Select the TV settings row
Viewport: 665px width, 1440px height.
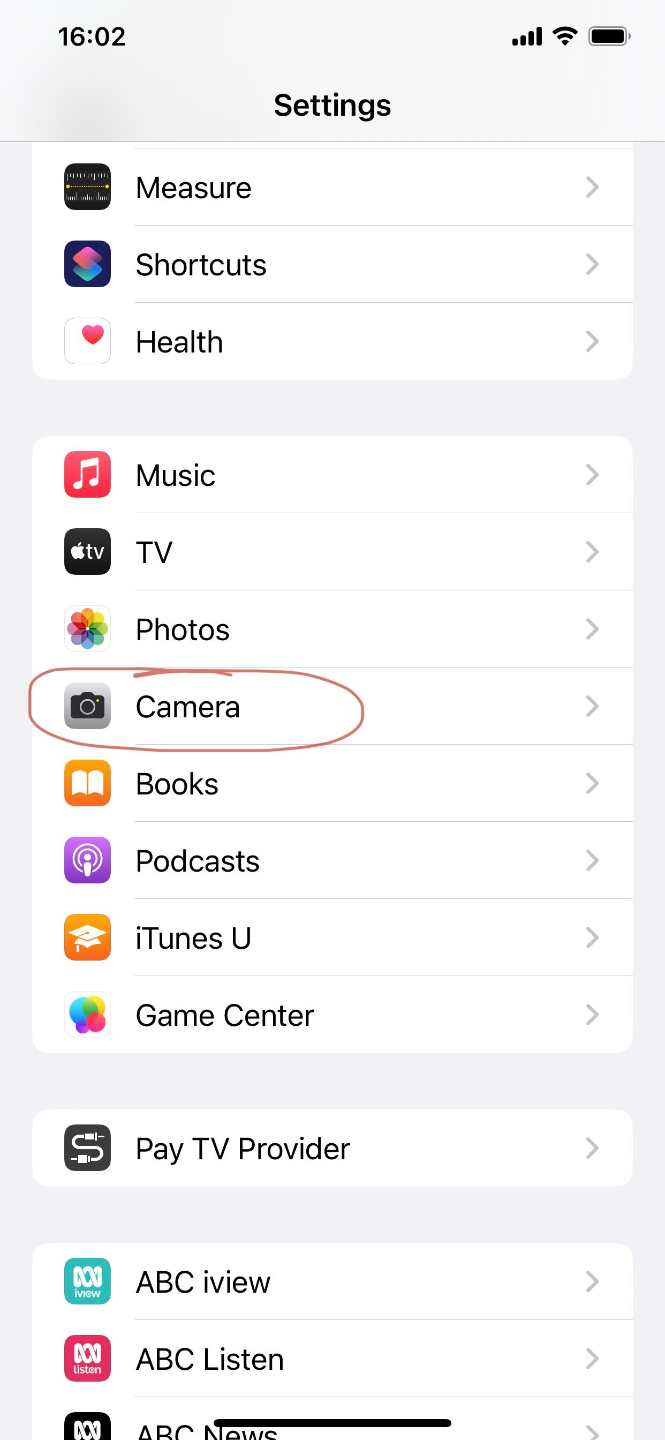click(332, 552)
